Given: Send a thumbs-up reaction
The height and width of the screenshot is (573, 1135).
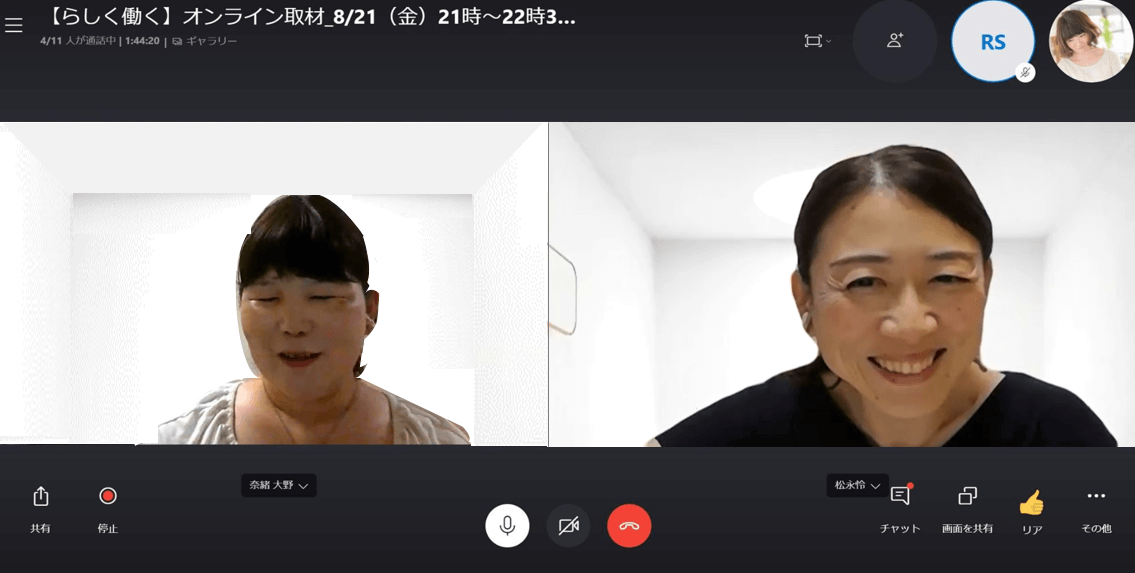Looking at the screenshot, I should click(x=1032, y=506).
